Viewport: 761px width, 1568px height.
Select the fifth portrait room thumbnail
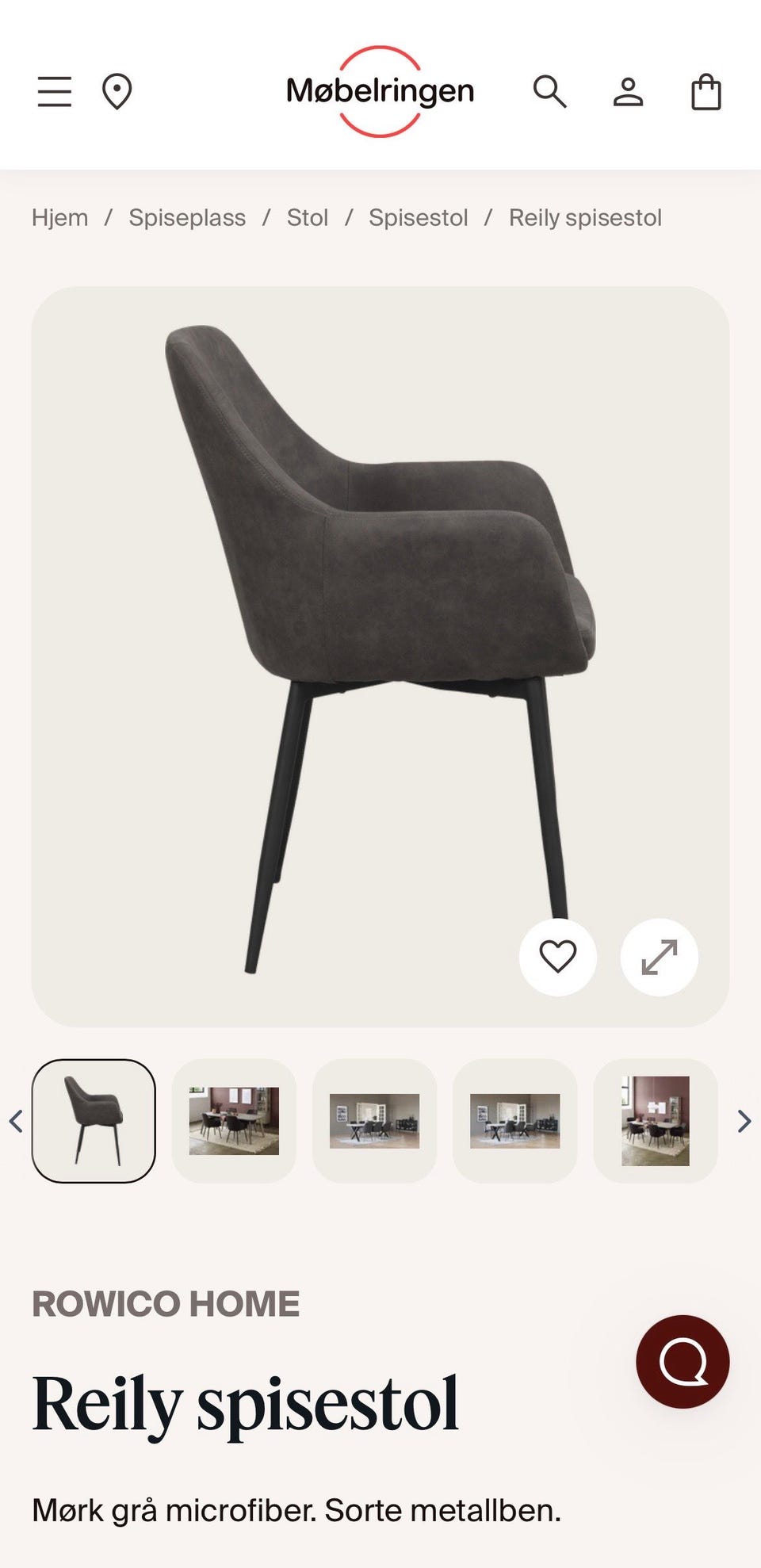coord(656,1121)
